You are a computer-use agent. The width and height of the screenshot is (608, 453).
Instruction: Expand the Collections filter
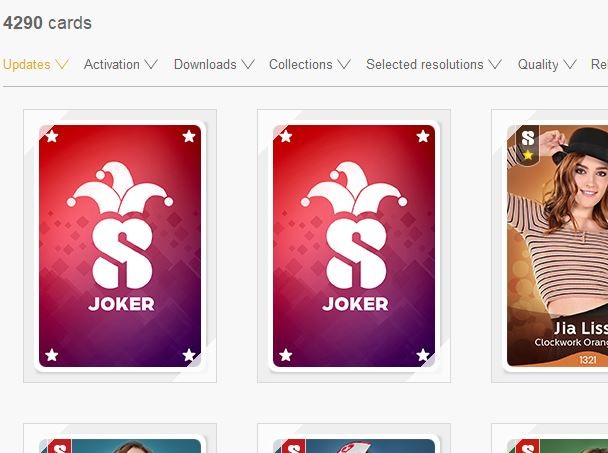[x=309, y=64]
